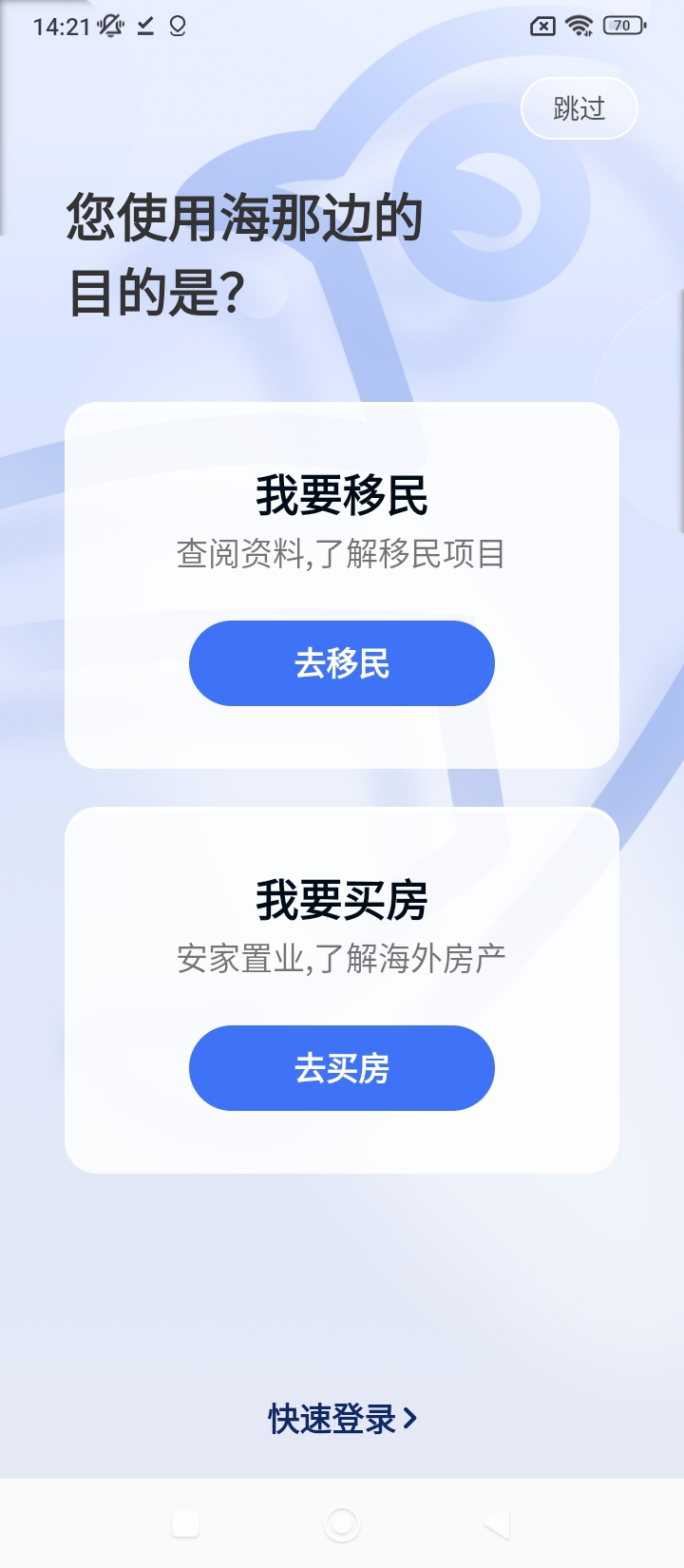Viewport: 684px width, 1568px height.
Task: Choose the 去买房 button
Action: pyautogui.click(x=342, y=1068)
